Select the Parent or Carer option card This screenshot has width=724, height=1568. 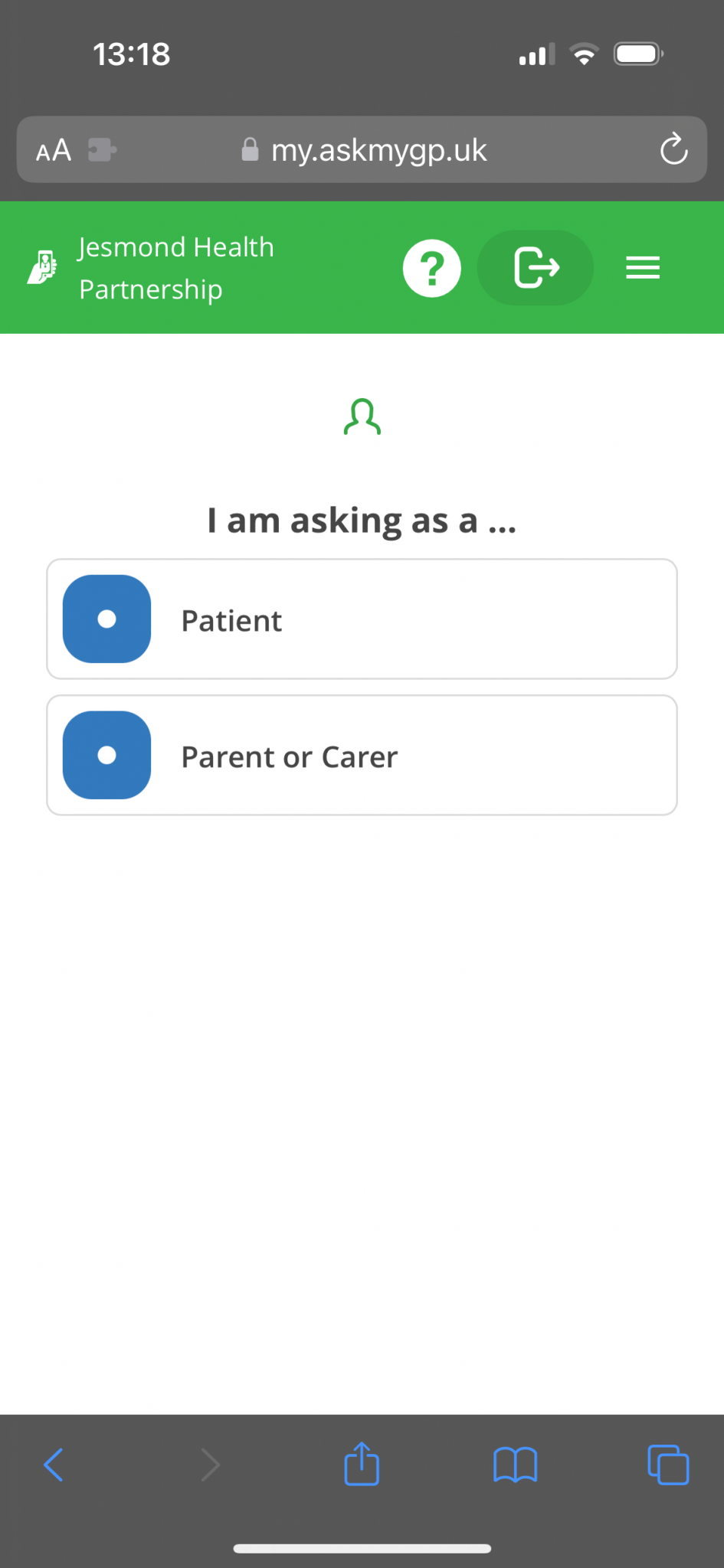pos(362,755)
